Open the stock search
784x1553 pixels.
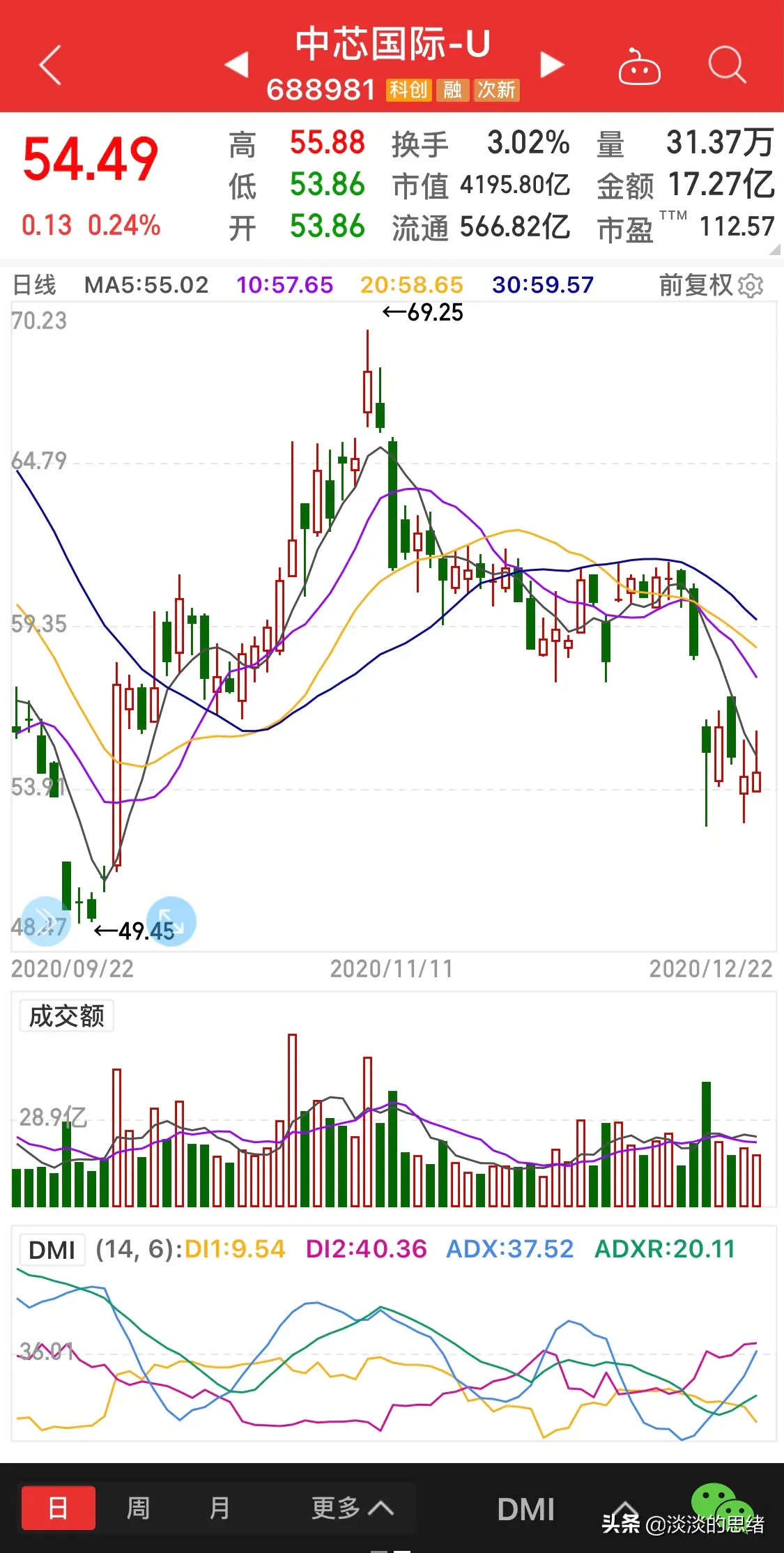click(x=727, y=66)
